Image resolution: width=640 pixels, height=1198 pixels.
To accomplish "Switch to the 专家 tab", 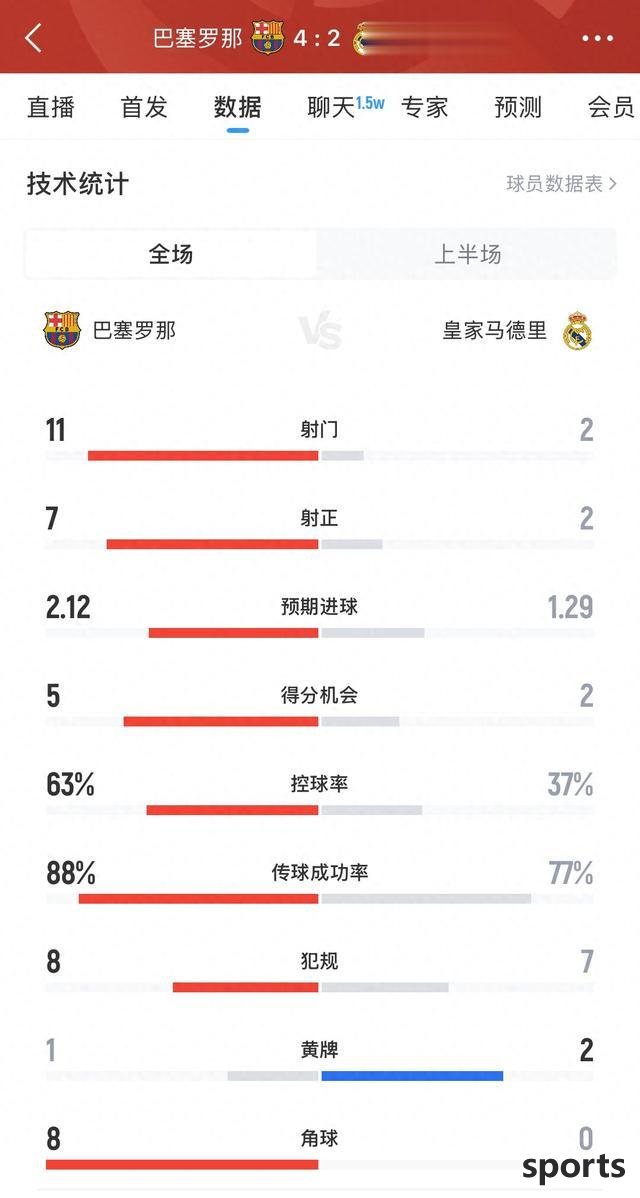I will 425,107.
